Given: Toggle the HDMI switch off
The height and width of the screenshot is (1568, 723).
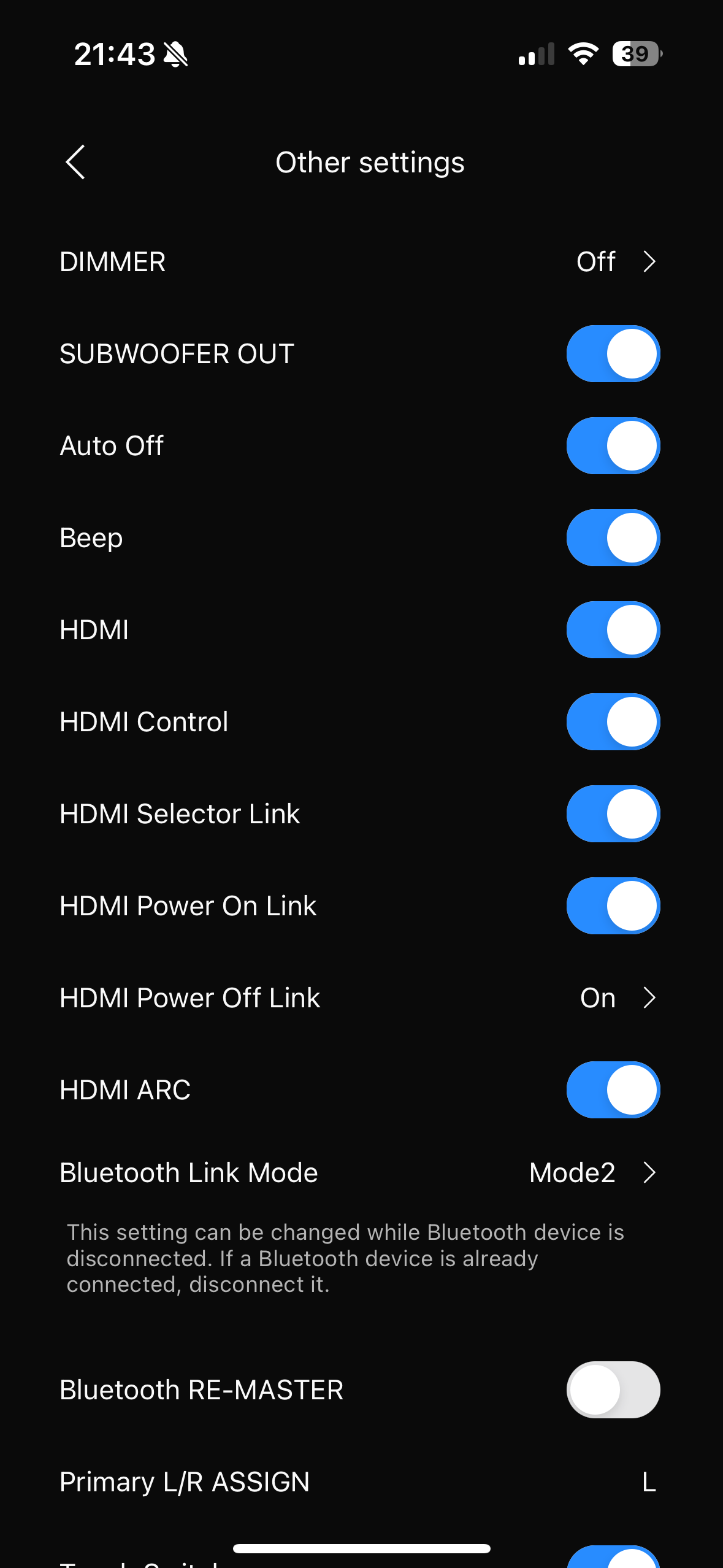Looking at the screenshot, I should [x=613, y=630].
